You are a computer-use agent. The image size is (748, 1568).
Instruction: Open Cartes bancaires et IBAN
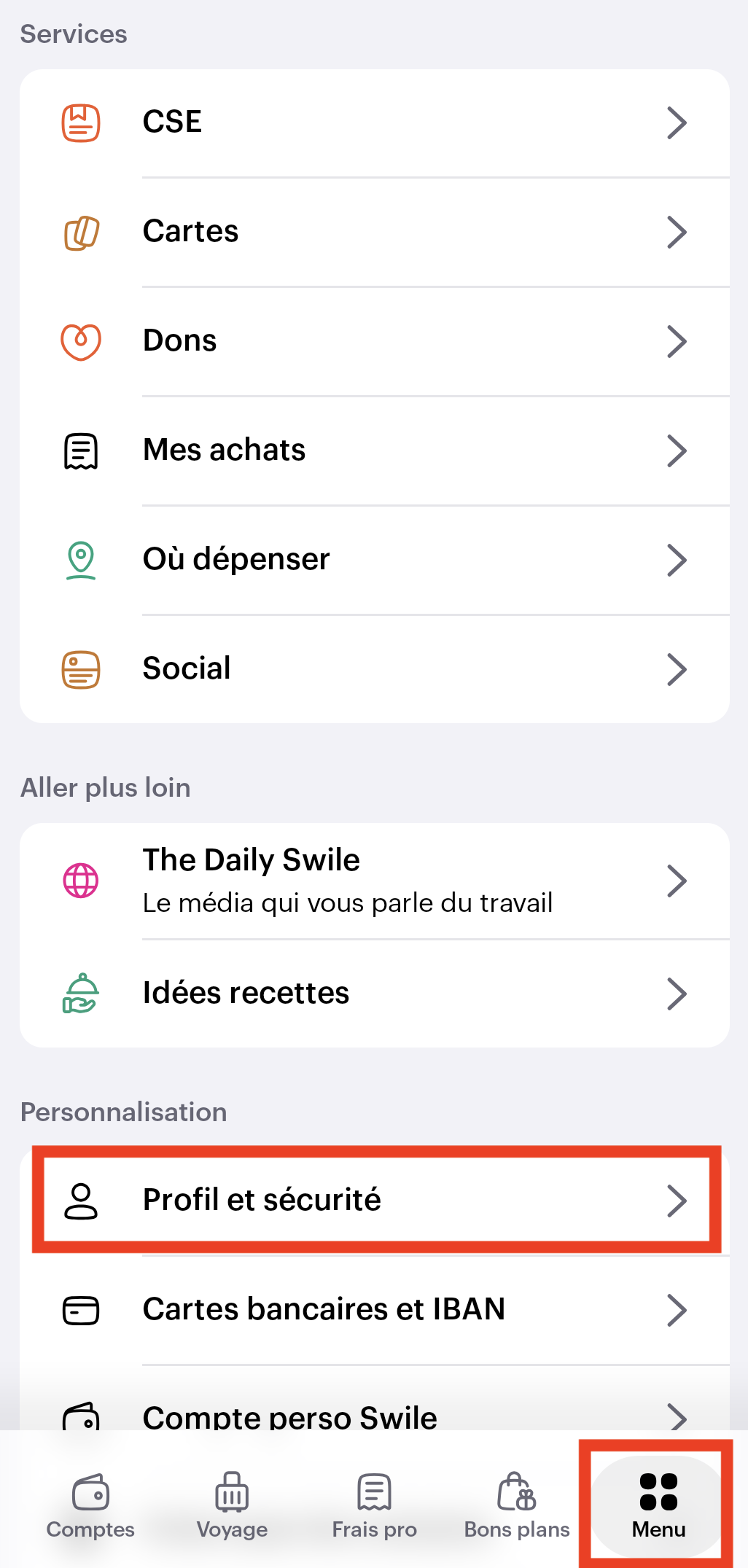pyautogui.click(x=375, y=1309)
